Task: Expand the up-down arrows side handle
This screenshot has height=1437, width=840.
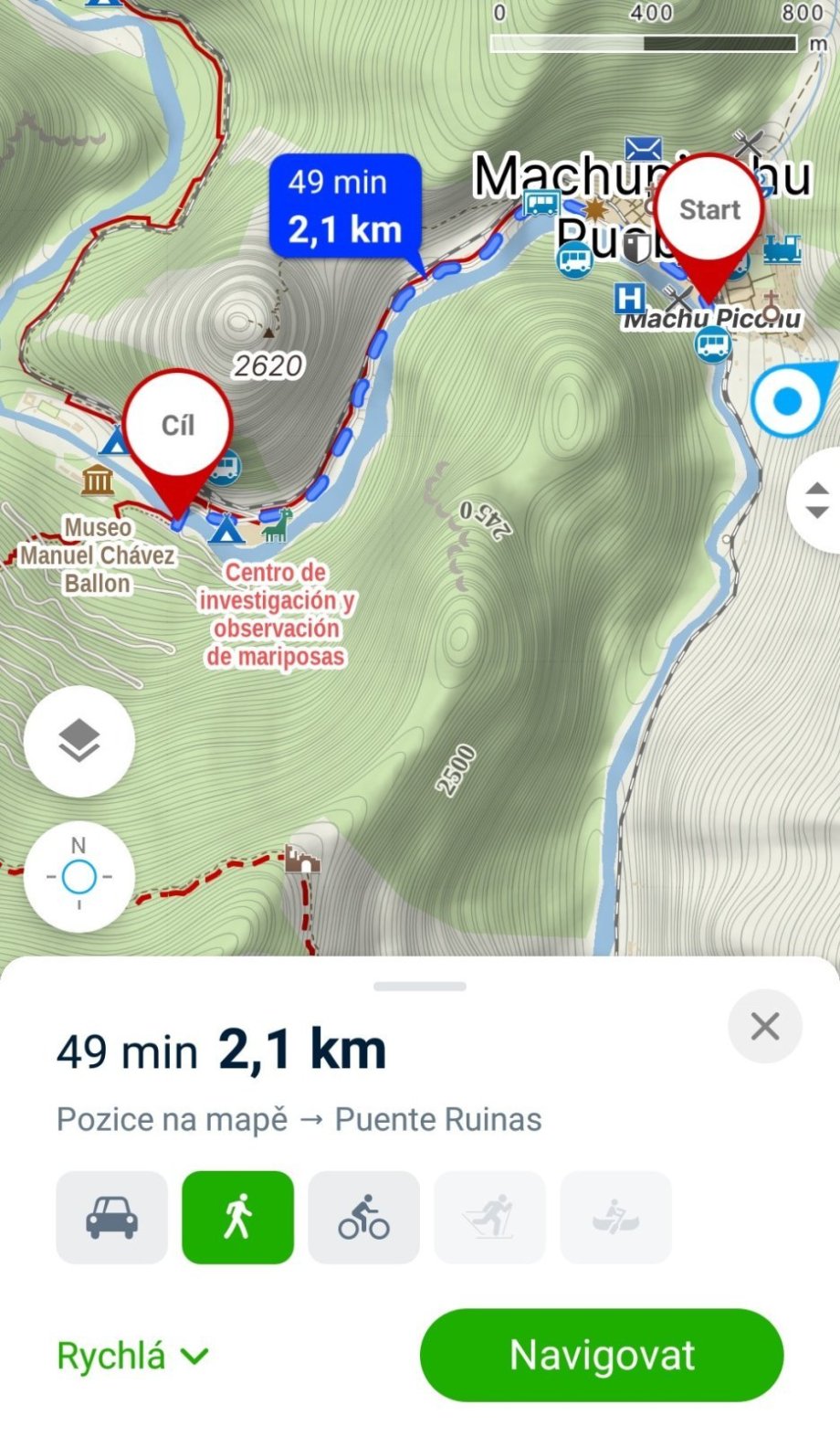Action: pyautogui.click(x=817, y=500)
